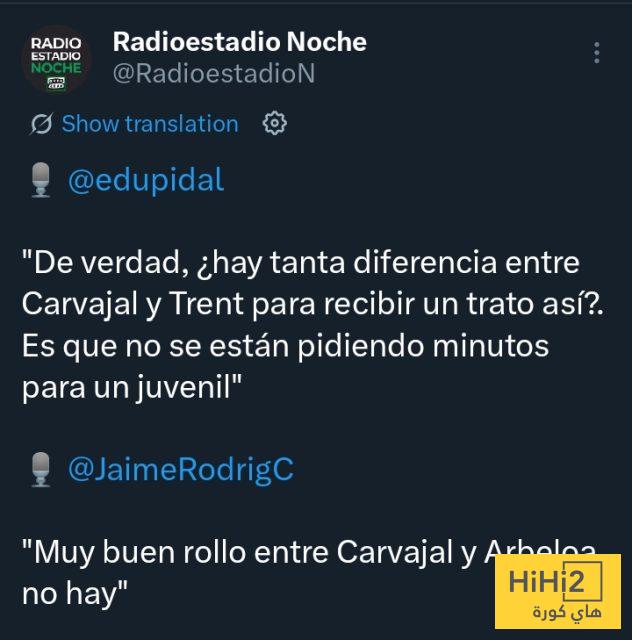Open translation settings gear icon
The height and width of the screenshot is (640, 632).
(x=274, y=123)
